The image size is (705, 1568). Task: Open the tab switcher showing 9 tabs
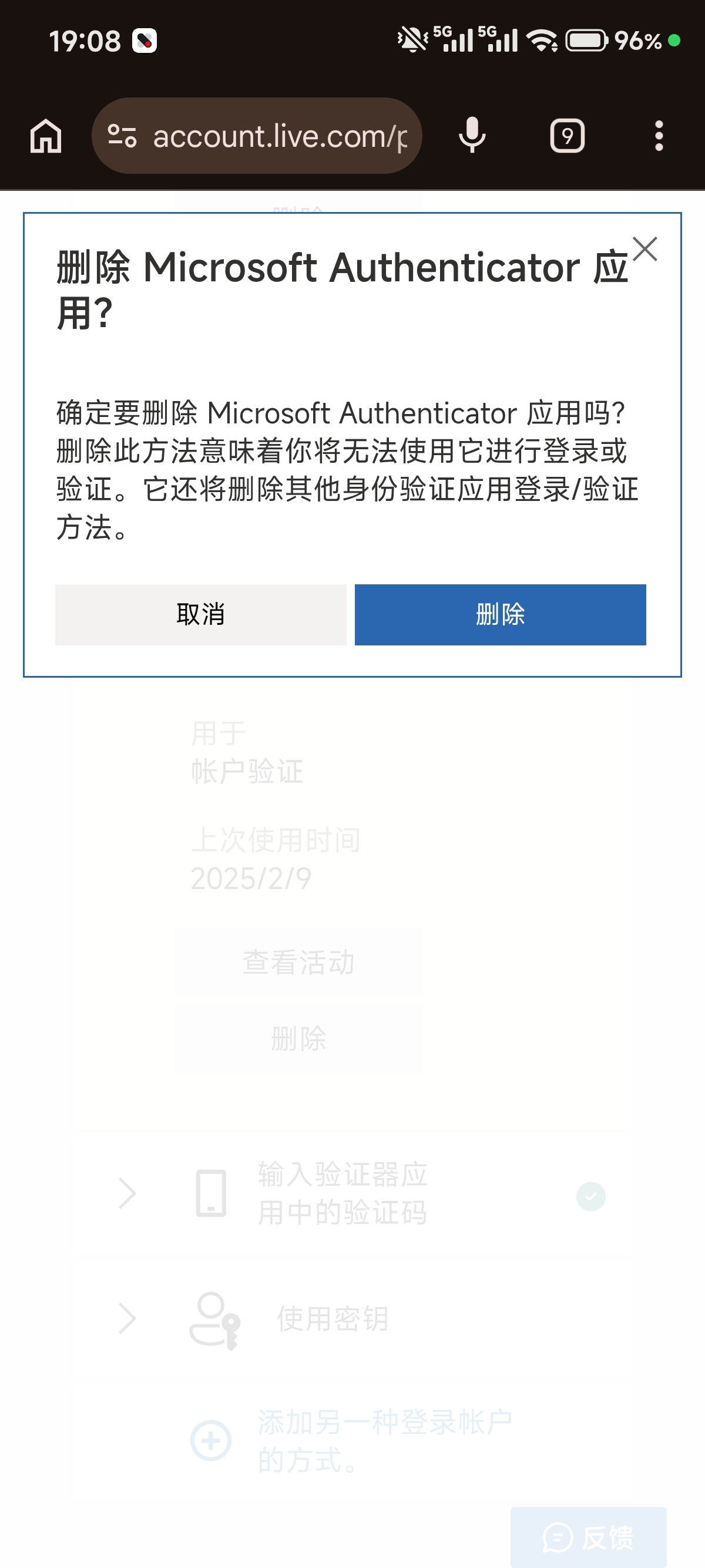tap(567, 136)
